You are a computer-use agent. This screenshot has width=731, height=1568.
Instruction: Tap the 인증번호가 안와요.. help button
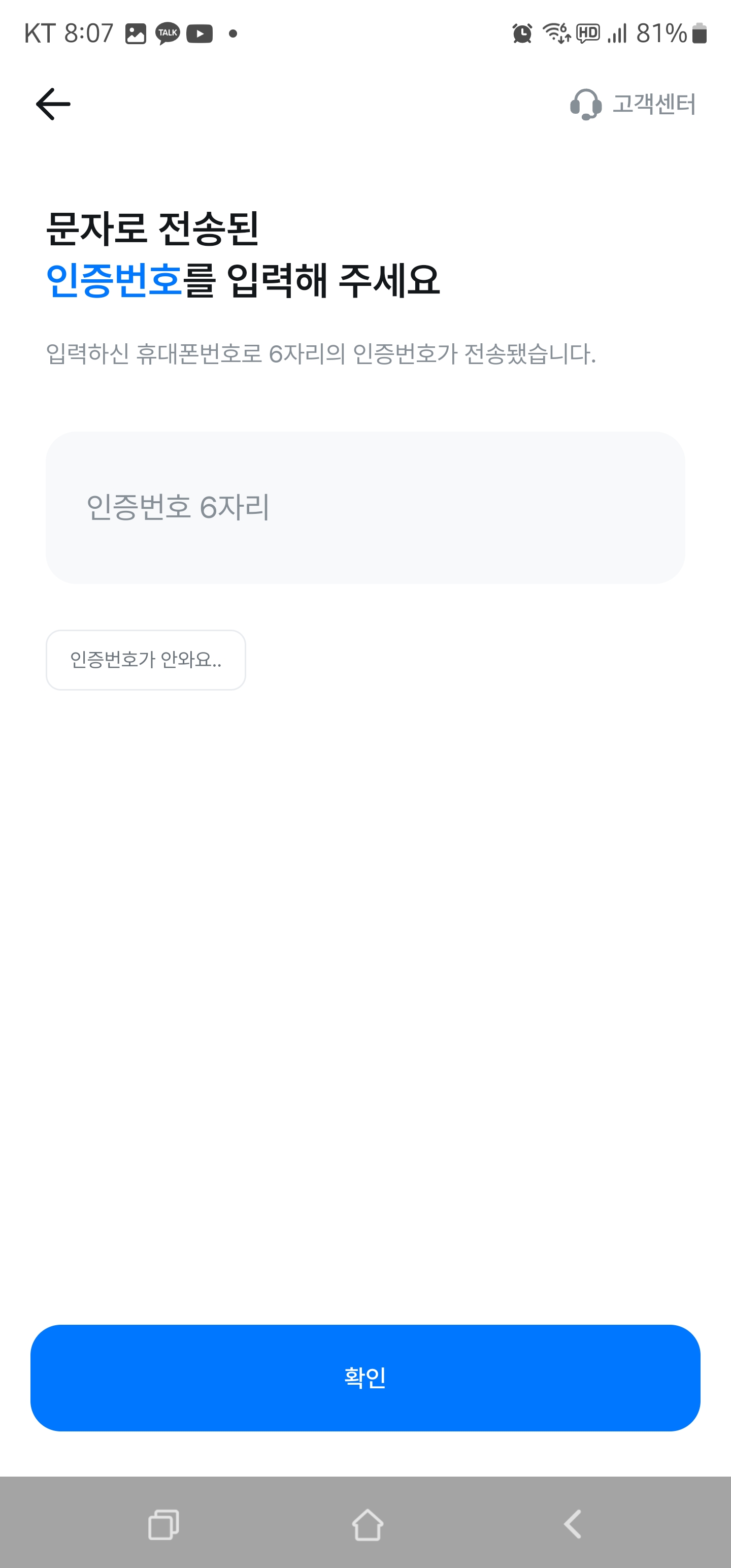(146, 661)
